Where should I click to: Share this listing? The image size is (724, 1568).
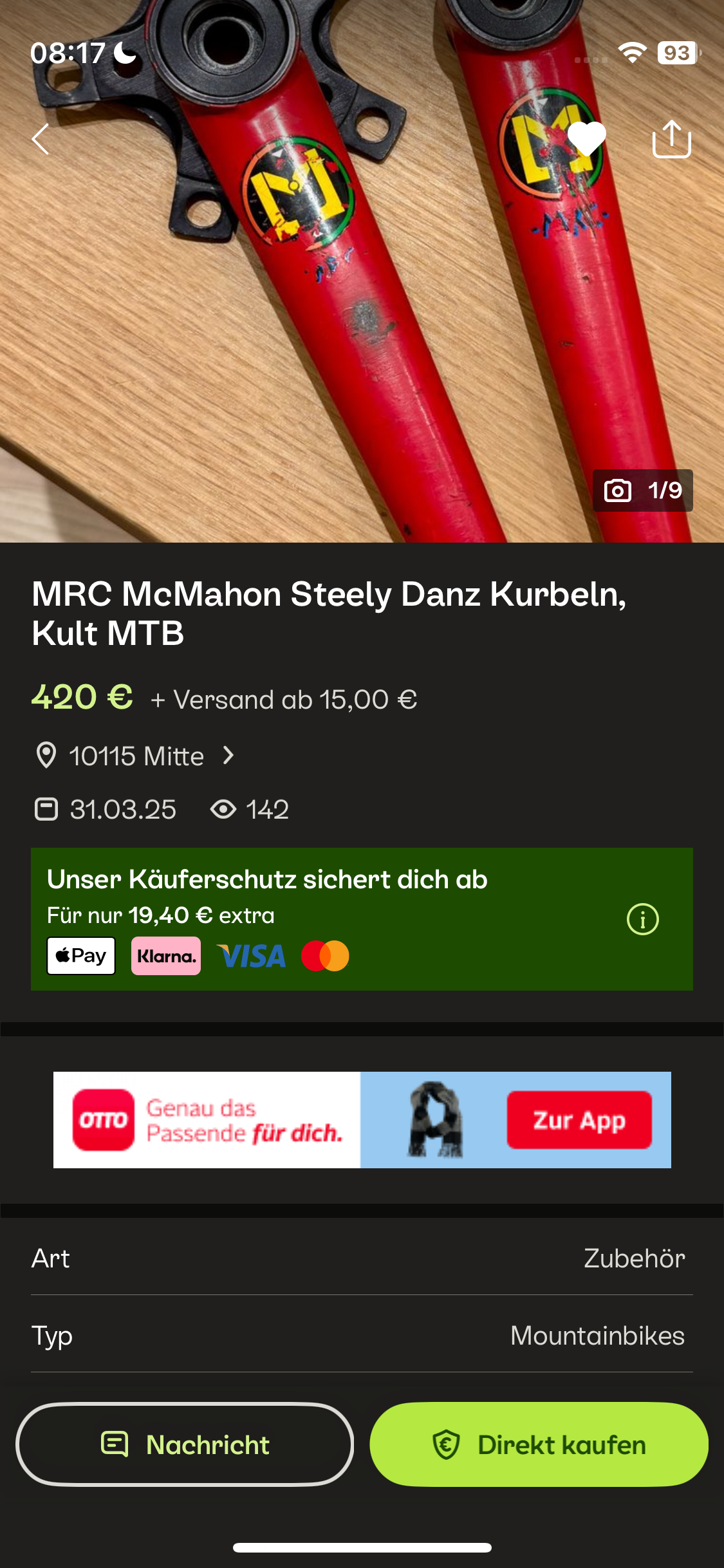tap(671, 139)
